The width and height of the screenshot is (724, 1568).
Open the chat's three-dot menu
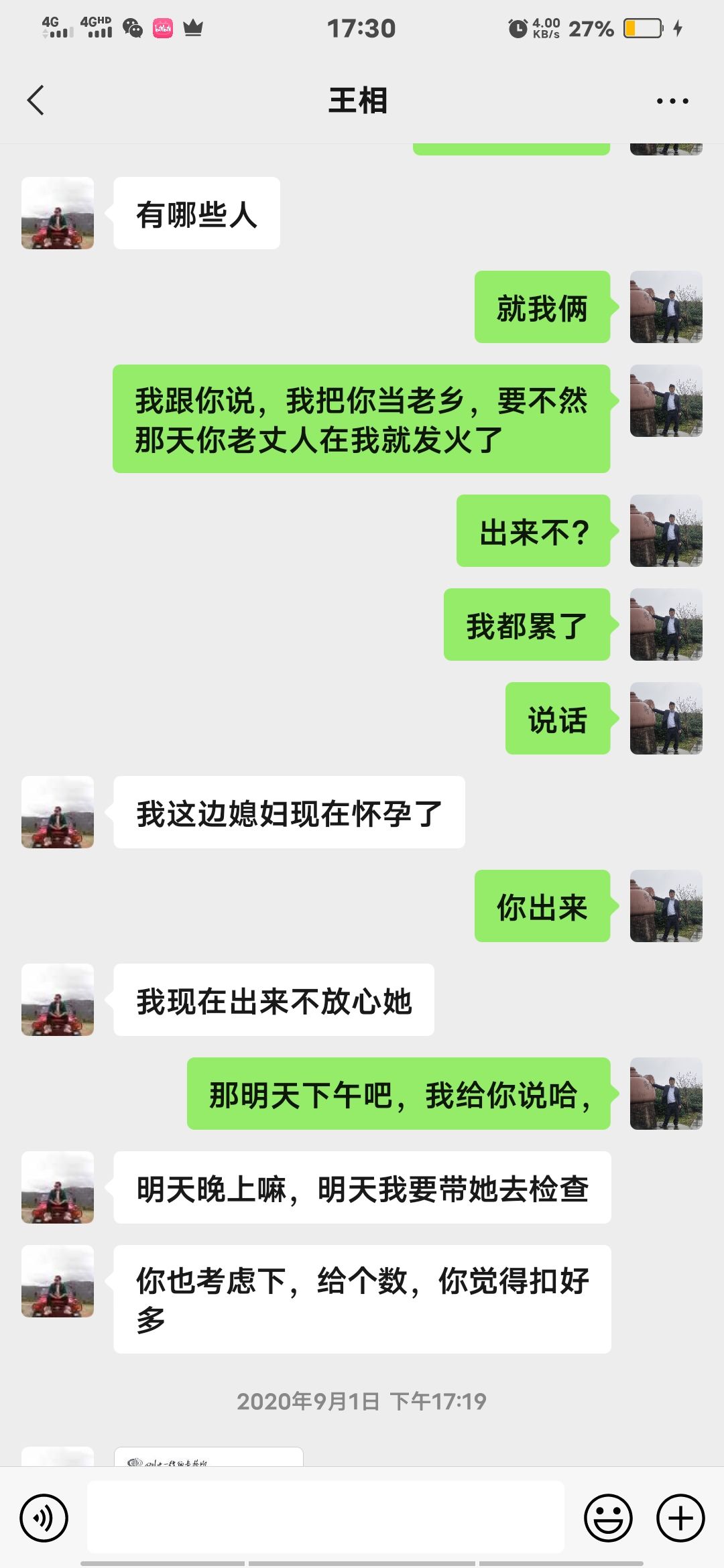pyautogui.click(x=672, y=101)
